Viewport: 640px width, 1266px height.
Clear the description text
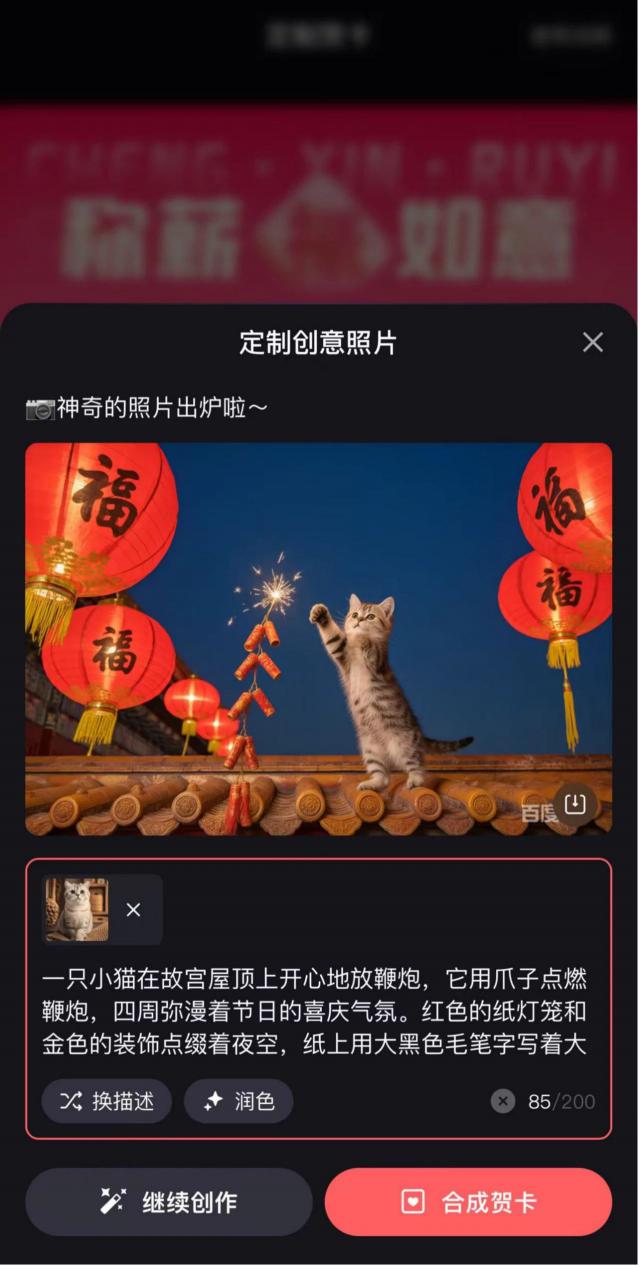point(503,1101)
